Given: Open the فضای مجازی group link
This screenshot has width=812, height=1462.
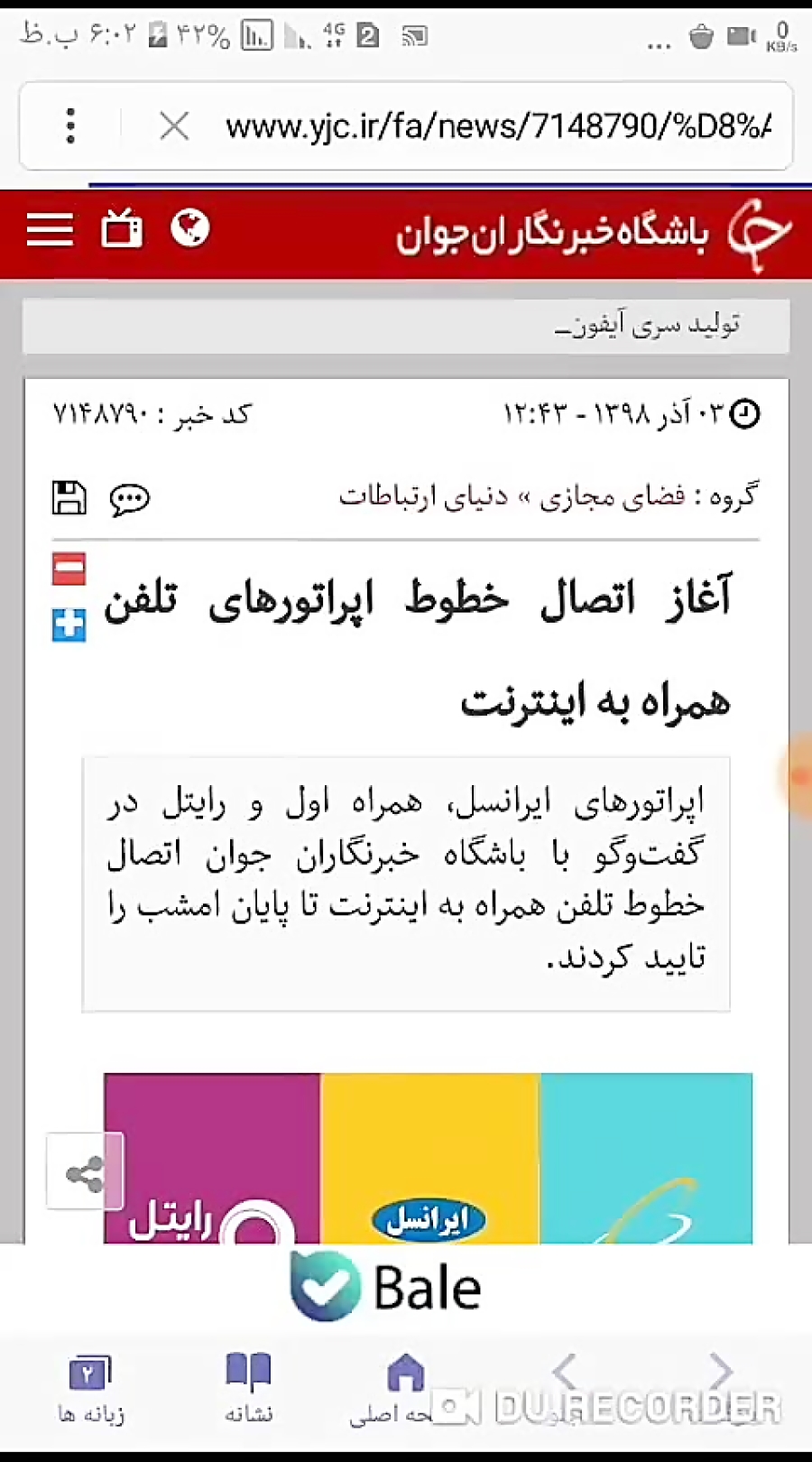Looking at the screenshot, I should (612, 496).
